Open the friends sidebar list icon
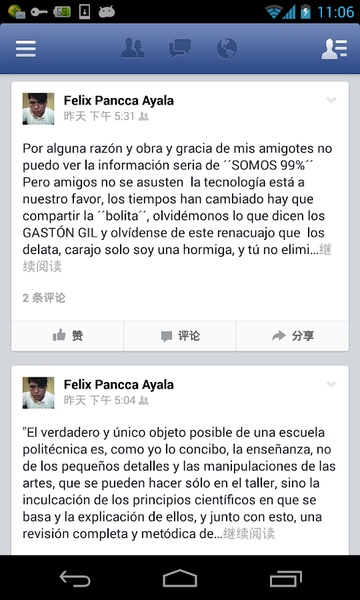This screenshot has height=600, width=360. click(334, 49)
